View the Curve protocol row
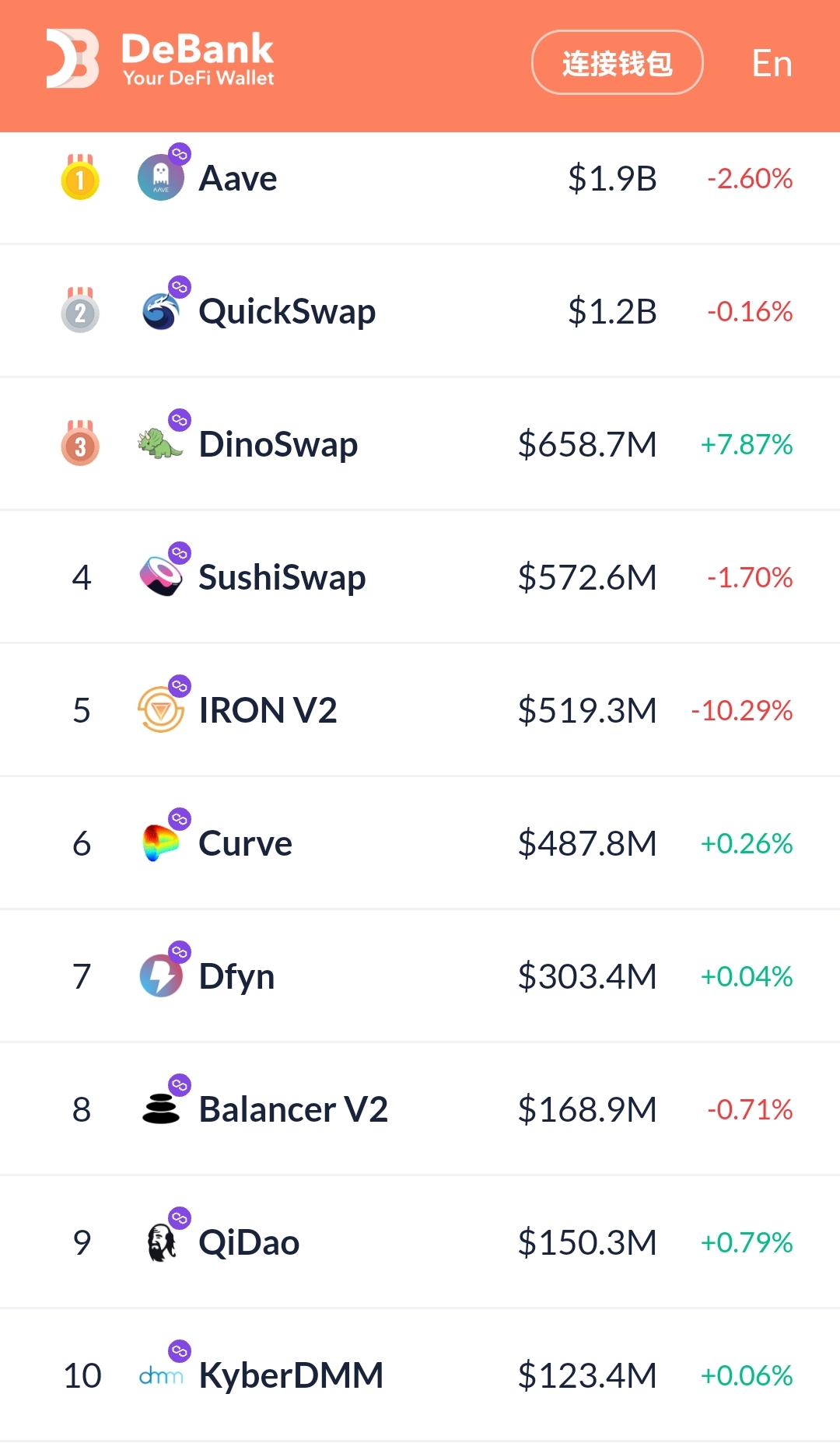This screenshot has width=840, height=1443. click(420, 843)
